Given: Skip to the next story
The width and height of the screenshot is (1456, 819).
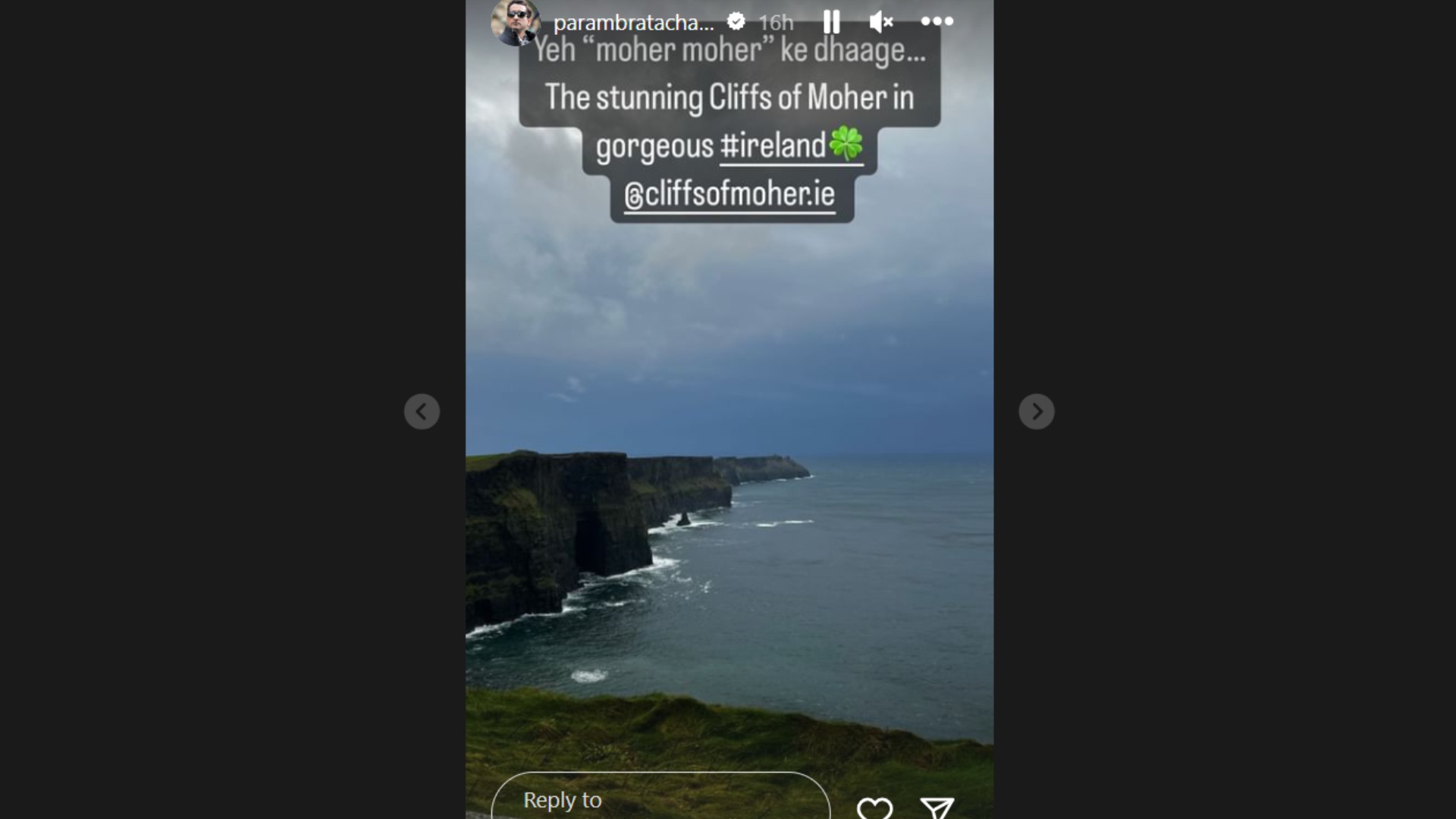Looking at the screenshot, I should click(1036, 412).
